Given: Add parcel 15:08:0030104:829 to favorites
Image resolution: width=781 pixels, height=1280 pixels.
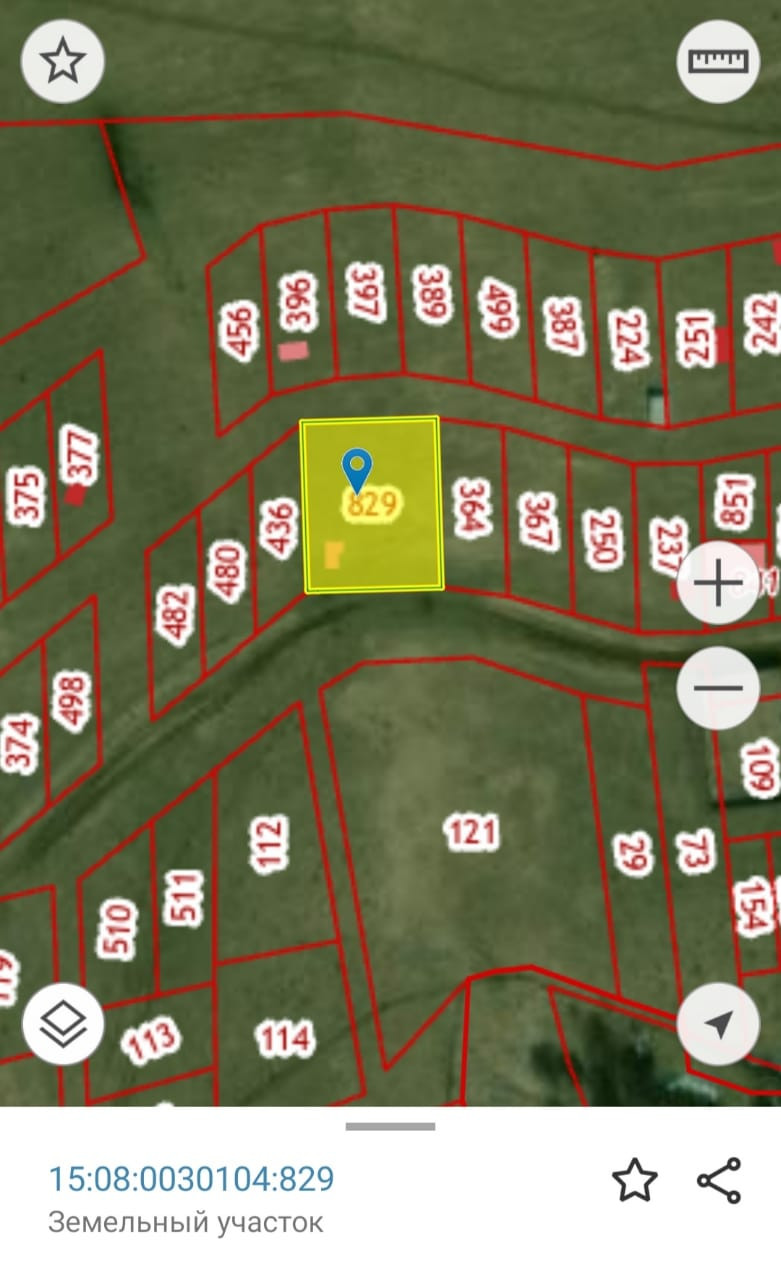Looking at the screenshot, I should click(635, 1180).
